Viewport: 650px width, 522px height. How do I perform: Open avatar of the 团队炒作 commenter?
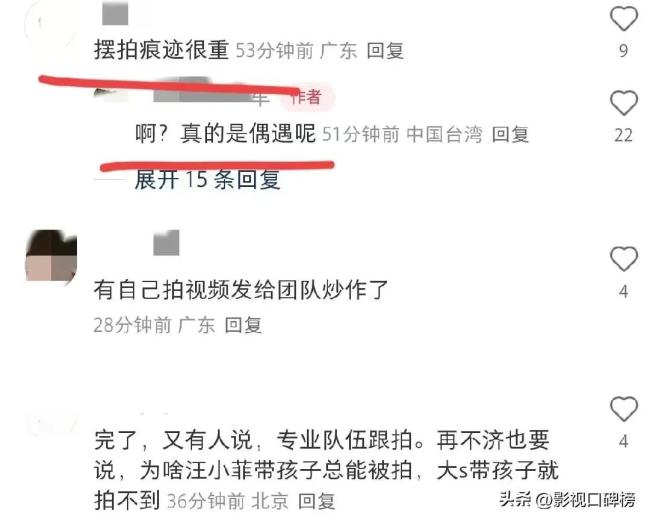coord(50,255)
